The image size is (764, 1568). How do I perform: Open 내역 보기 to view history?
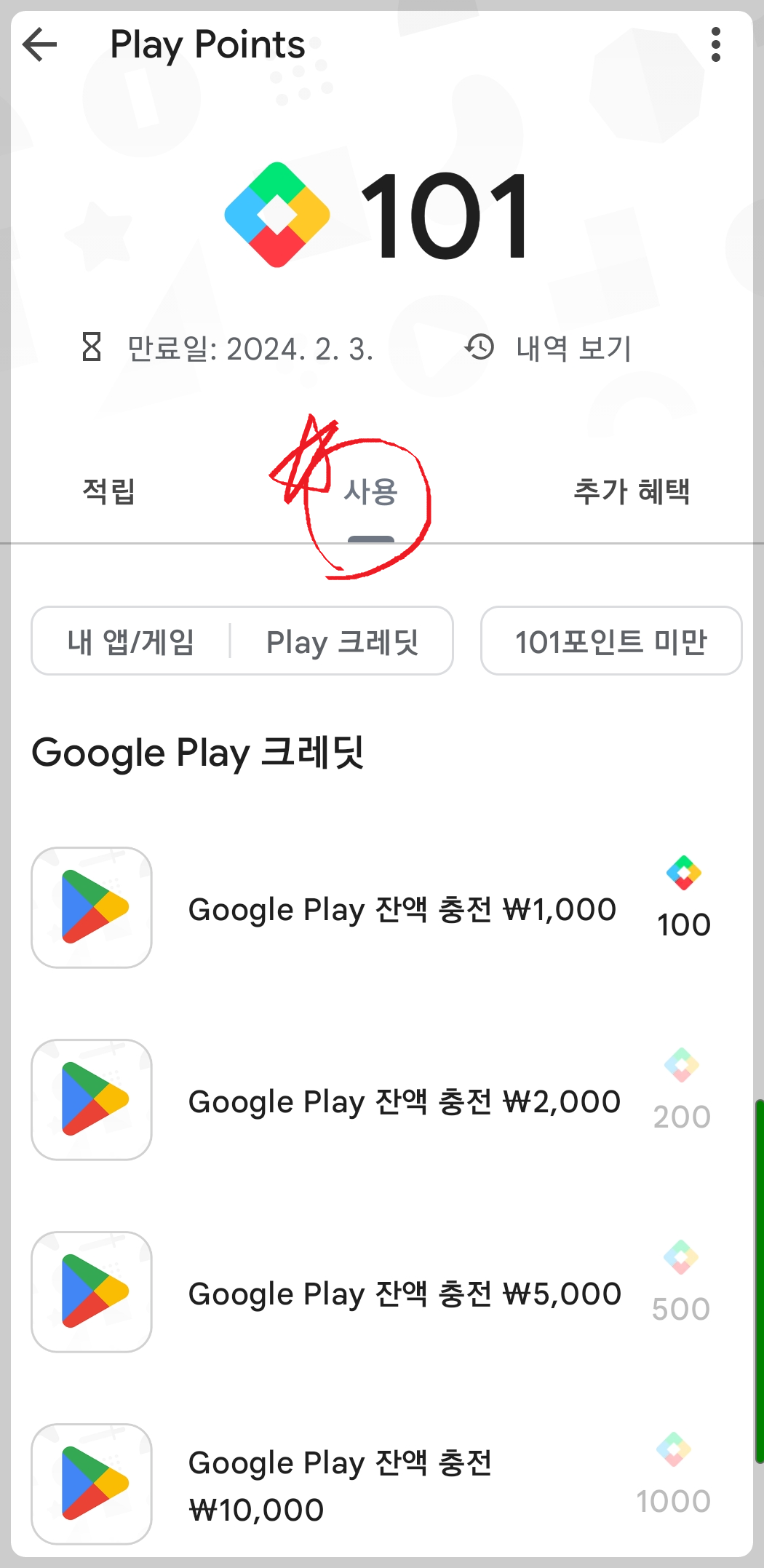575,349
